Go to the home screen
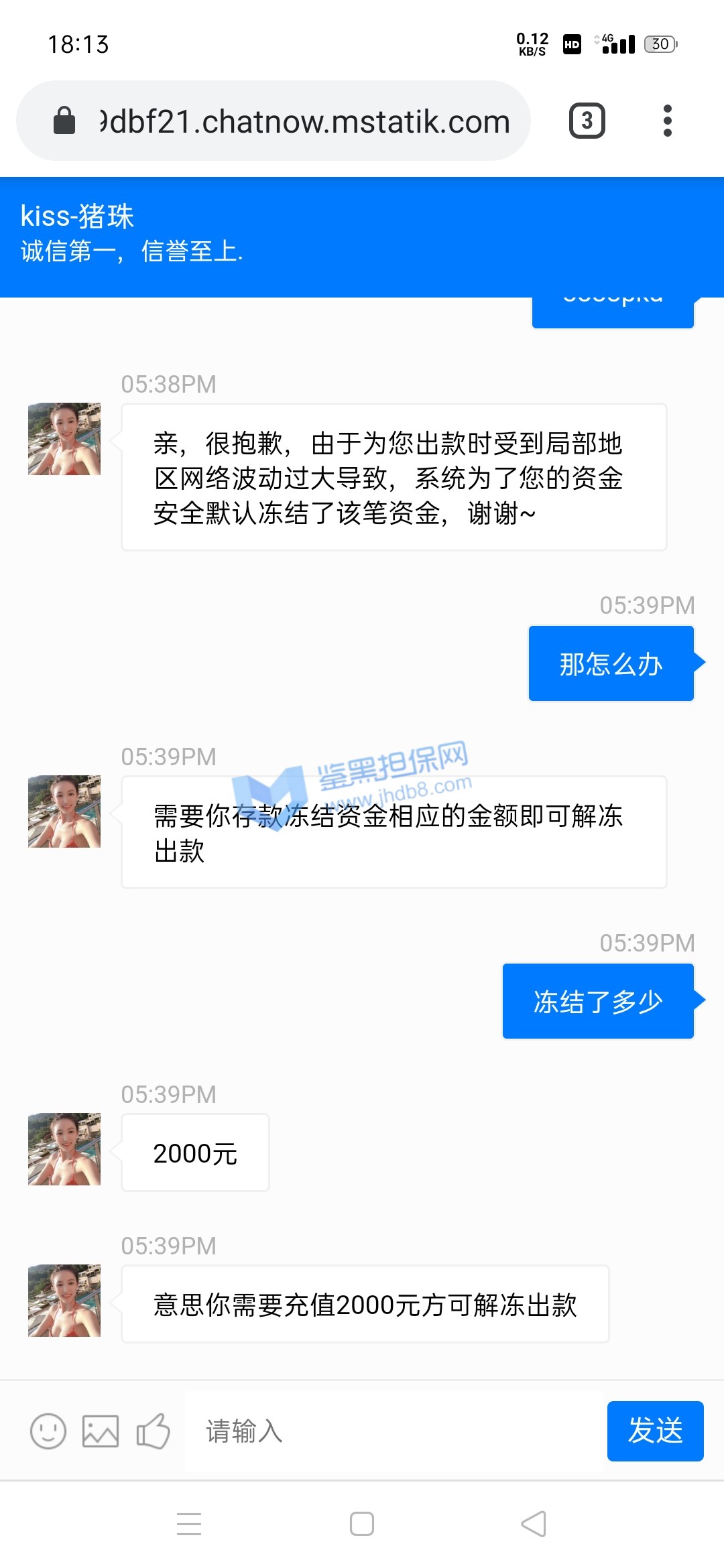 coord(362,1524)
